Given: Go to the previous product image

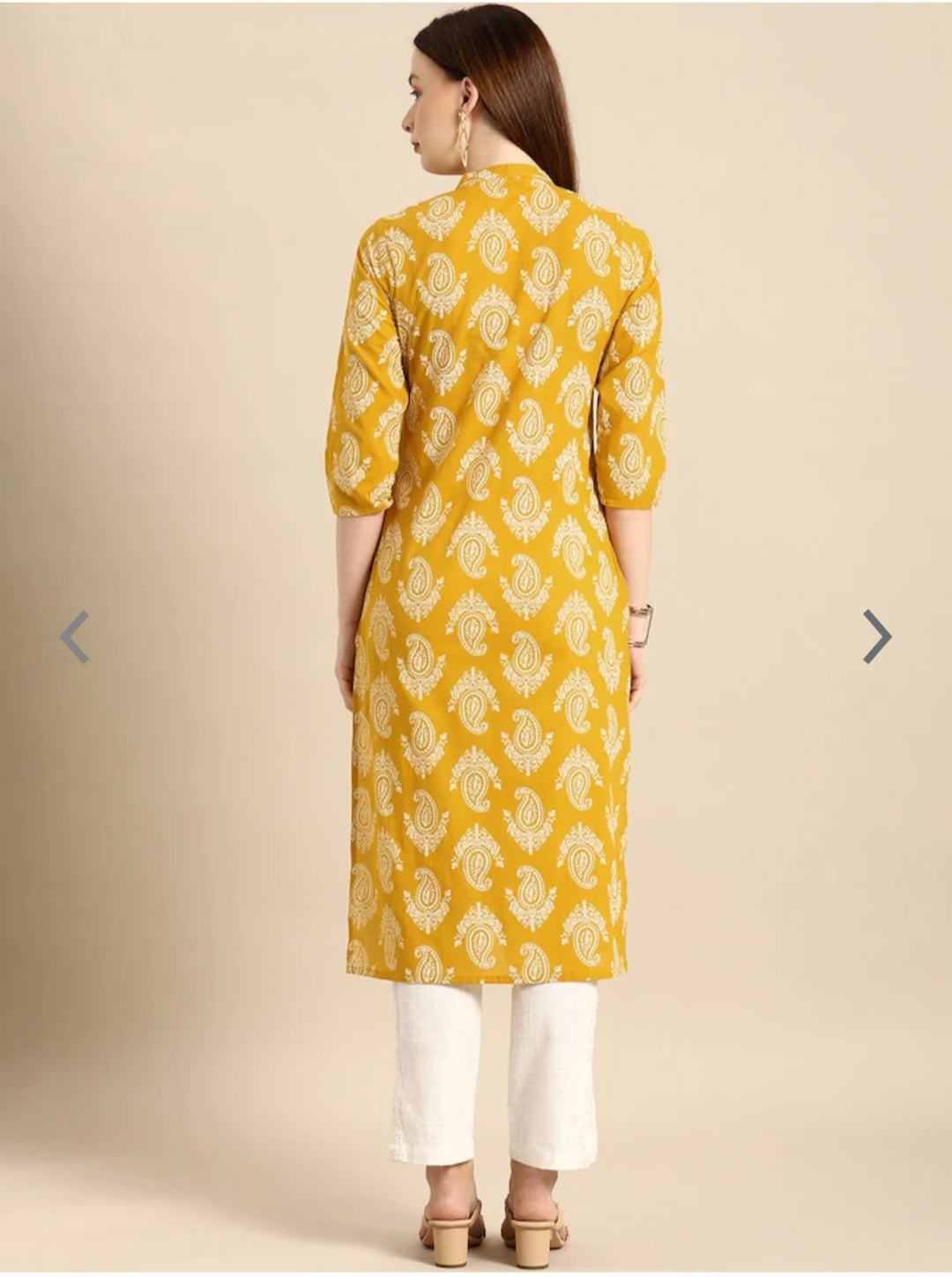Looking at the screenshot, I should [75, 637].
